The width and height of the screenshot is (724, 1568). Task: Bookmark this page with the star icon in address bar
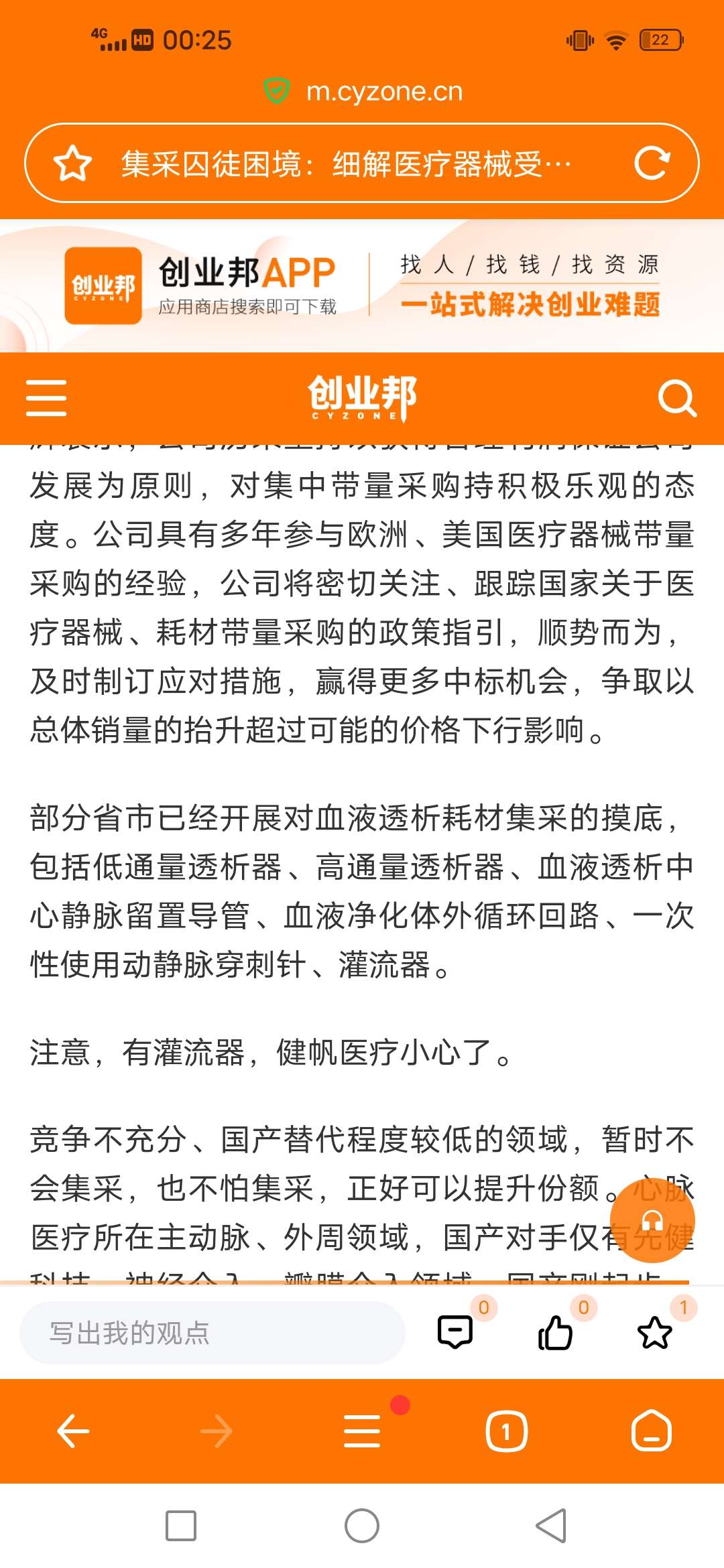coord(72,164)
